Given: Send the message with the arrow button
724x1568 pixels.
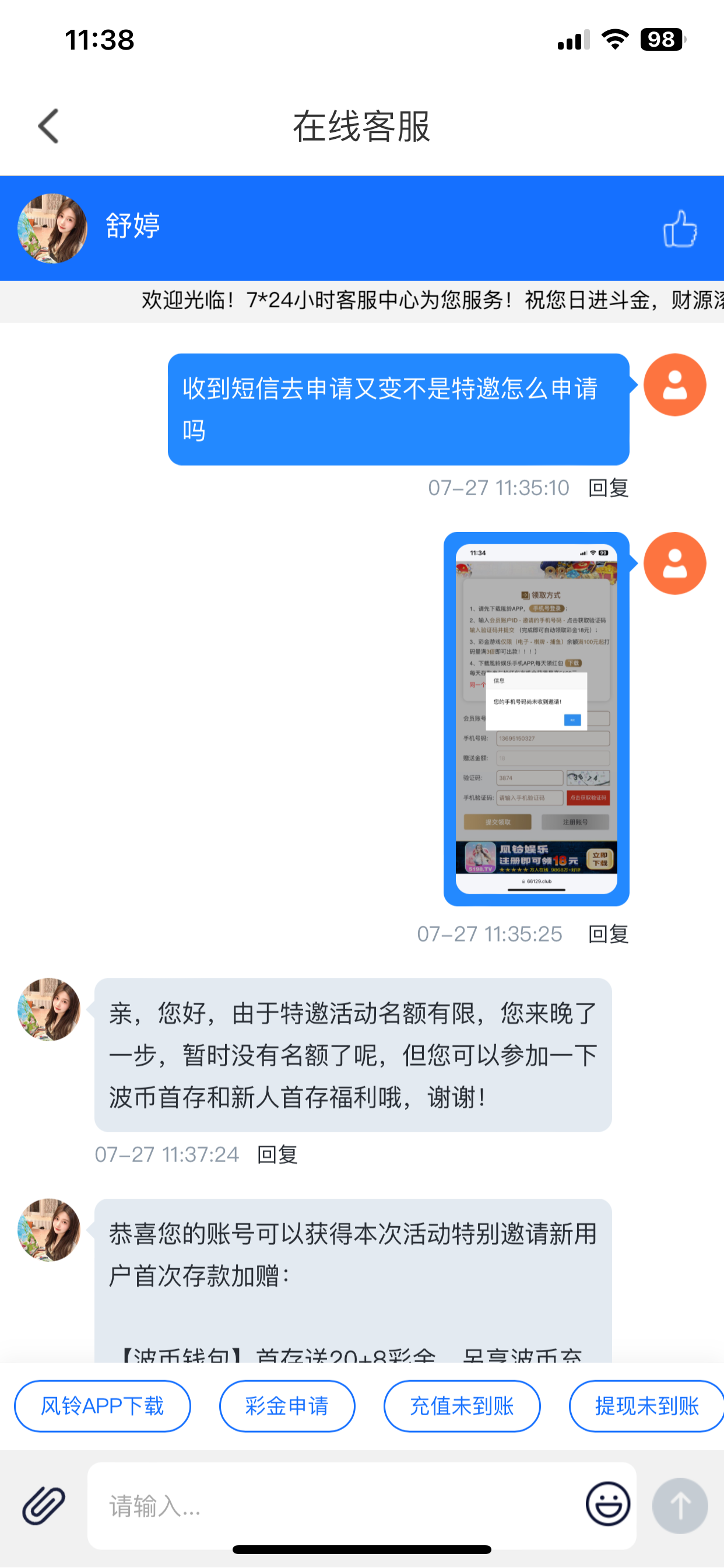Looking at the screenshot, I should (680, 1506).
